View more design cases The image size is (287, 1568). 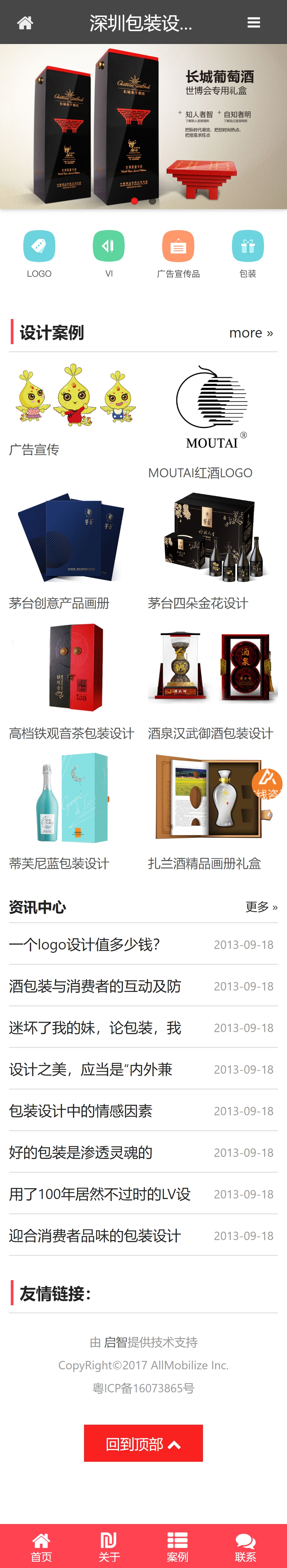click(251, 333)
